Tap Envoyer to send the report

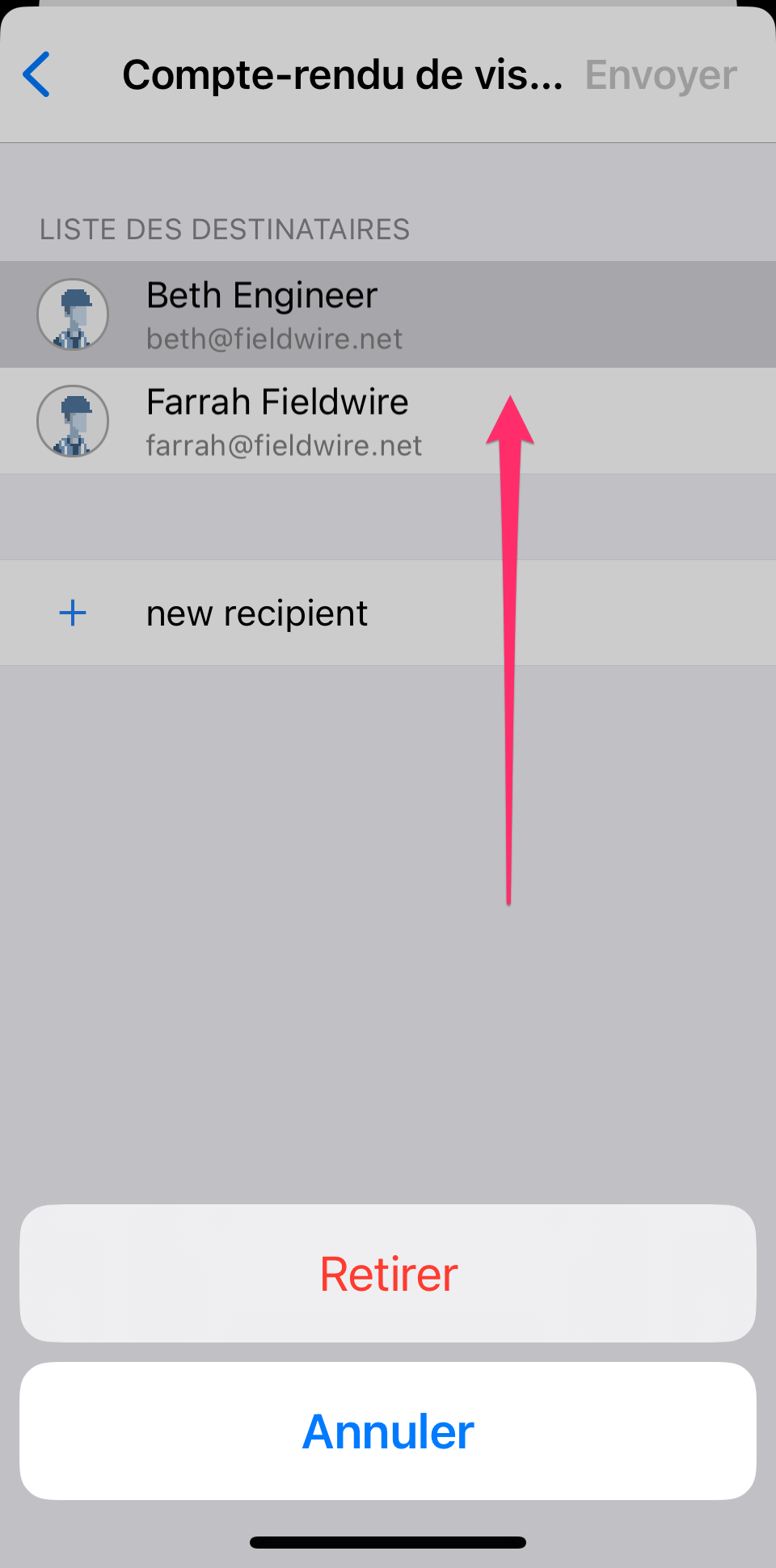point(660,75)
